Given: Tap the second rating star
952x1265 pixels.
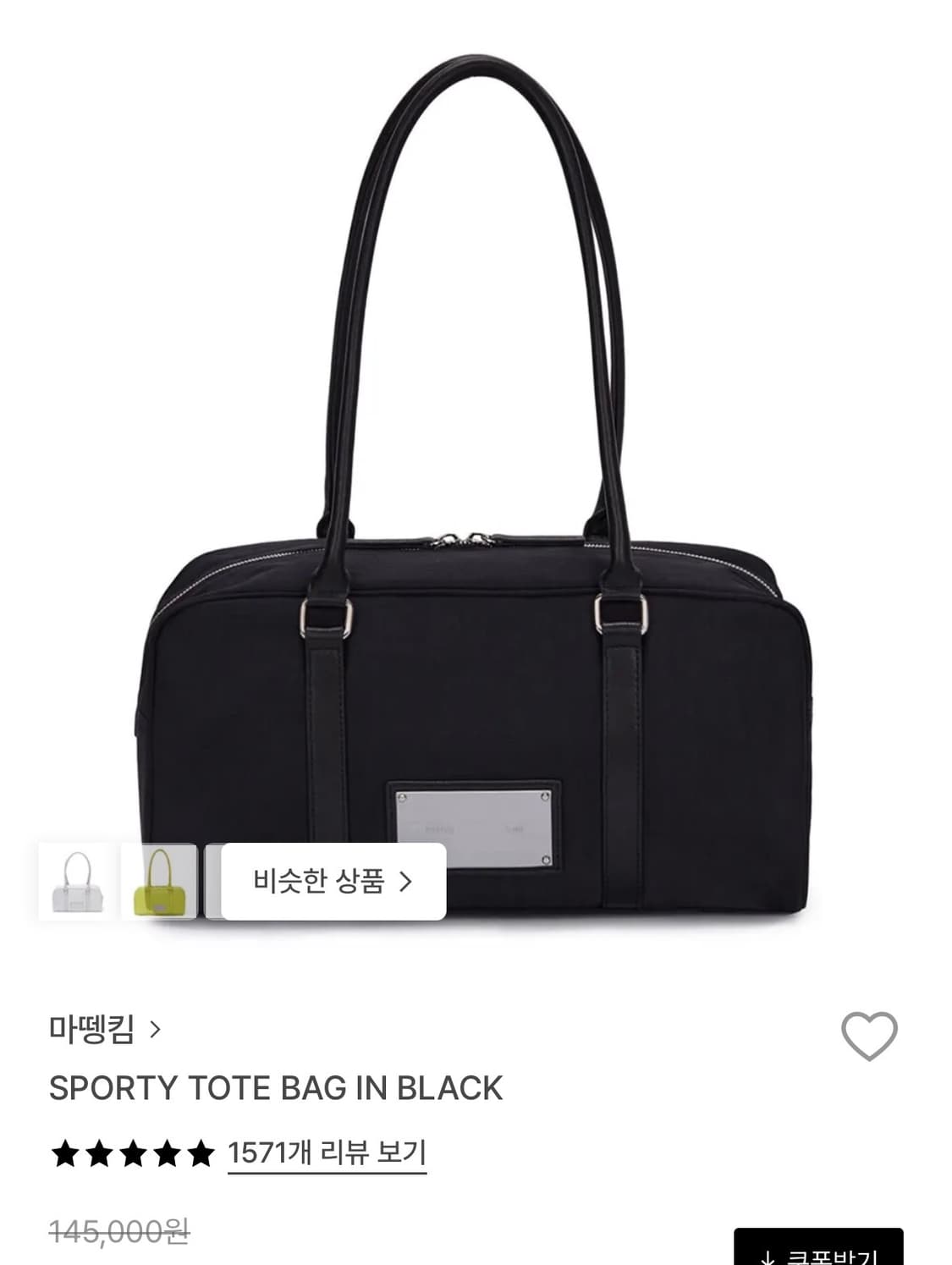Looking at the screenshot, I should tap(98, 1152).
